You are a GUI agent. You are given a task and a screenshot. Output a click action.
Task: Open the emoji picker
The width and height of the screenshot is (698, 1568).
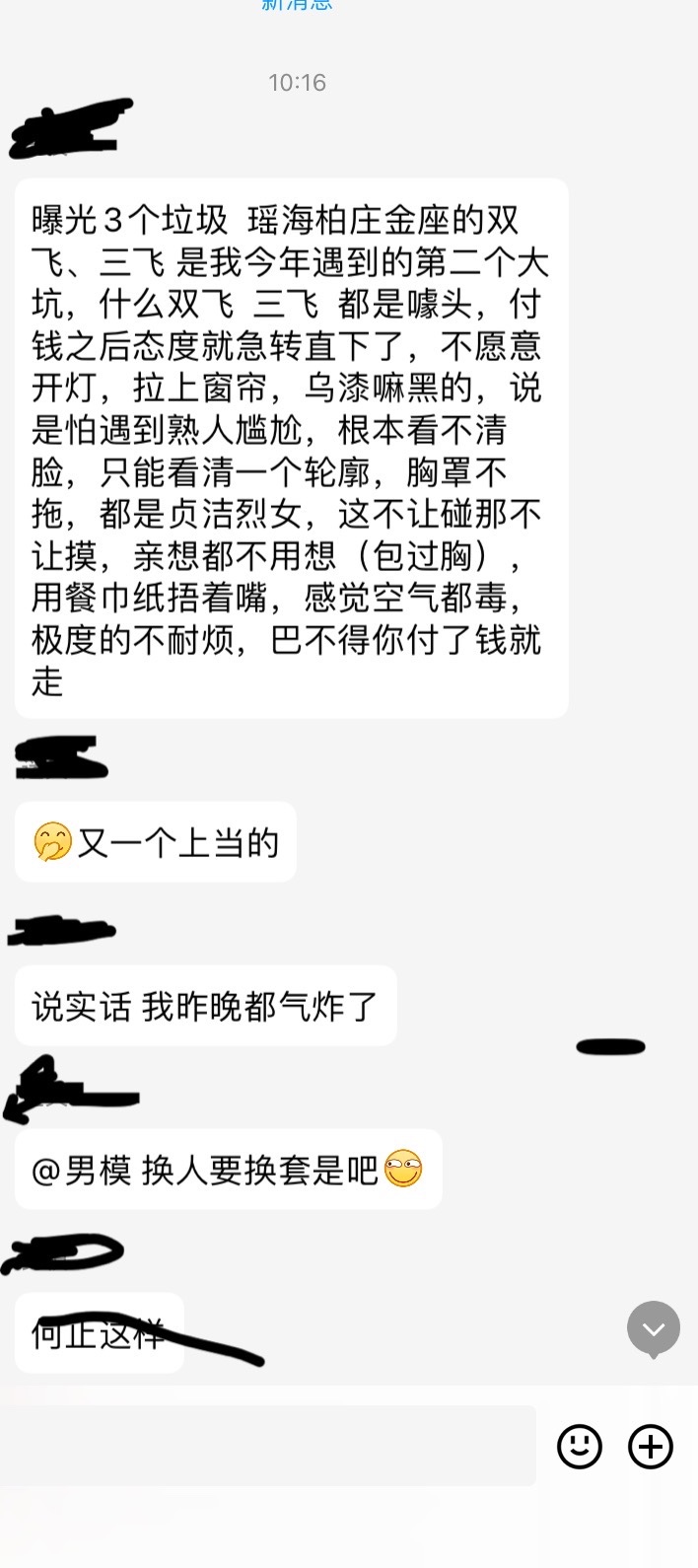(x=580, y=1447)
